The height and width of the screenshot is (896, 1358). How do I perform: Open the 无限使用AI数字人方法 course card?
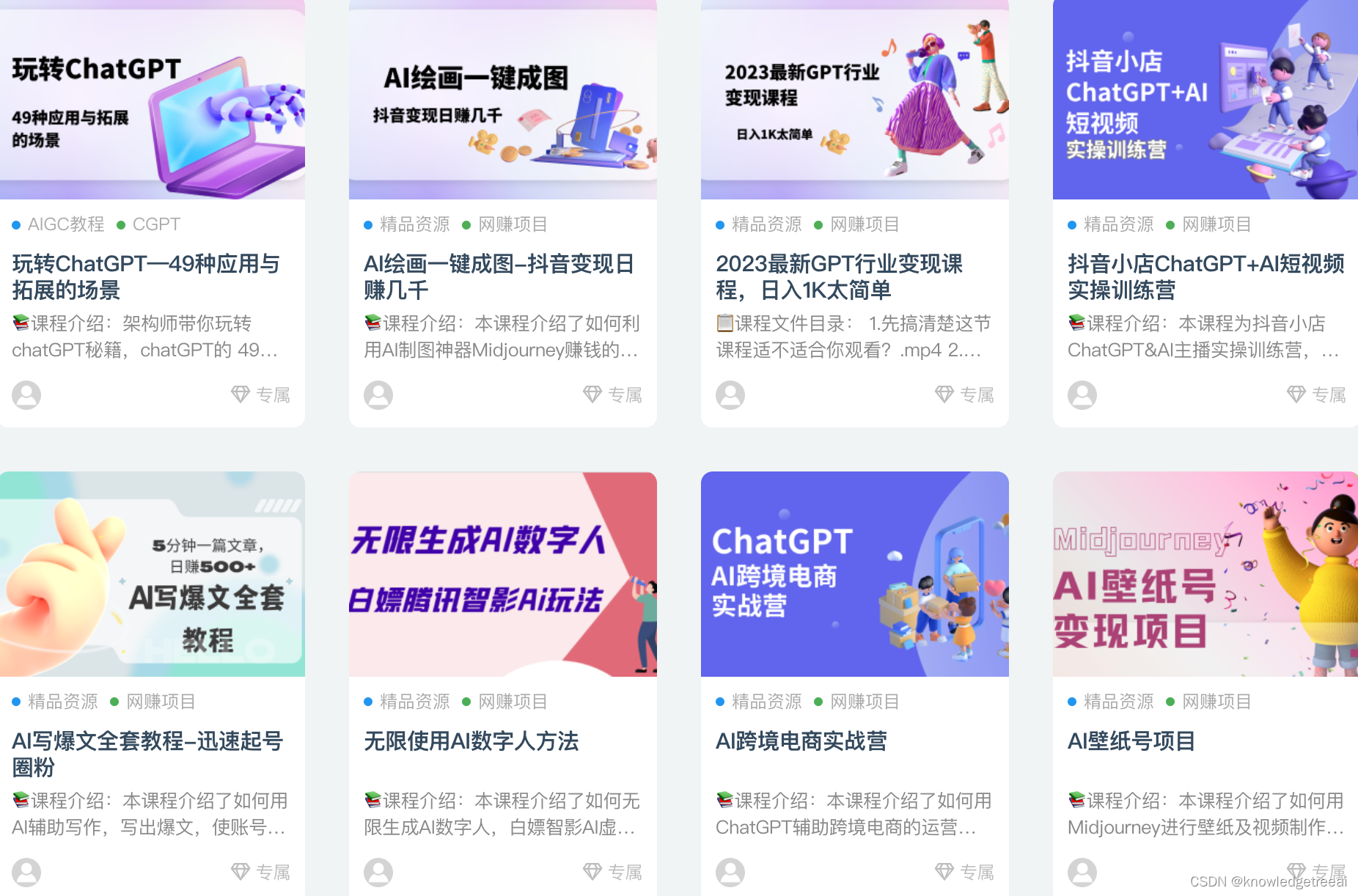click(x=471, y=741)
